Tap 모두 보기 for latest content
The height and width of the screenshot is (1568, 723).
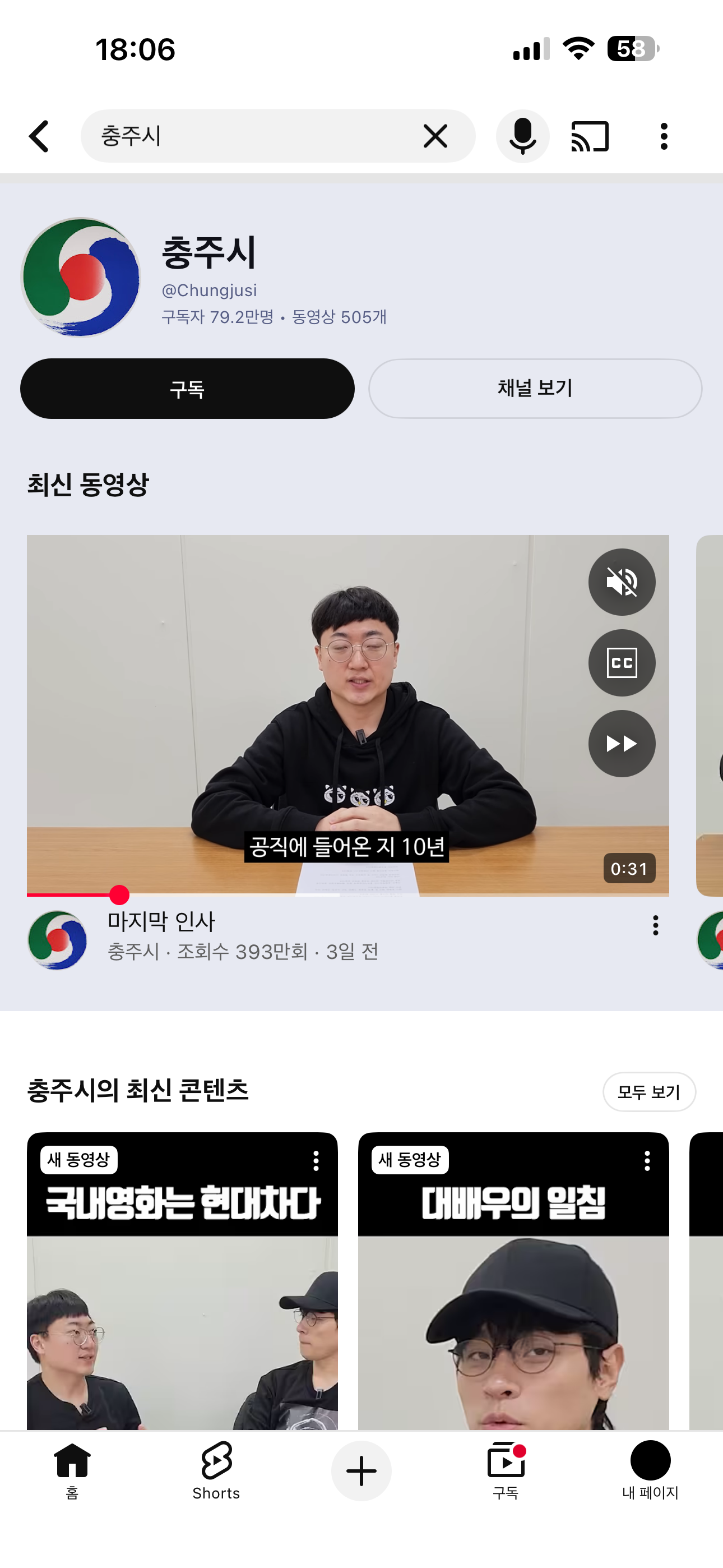[x=649, y=1091]
